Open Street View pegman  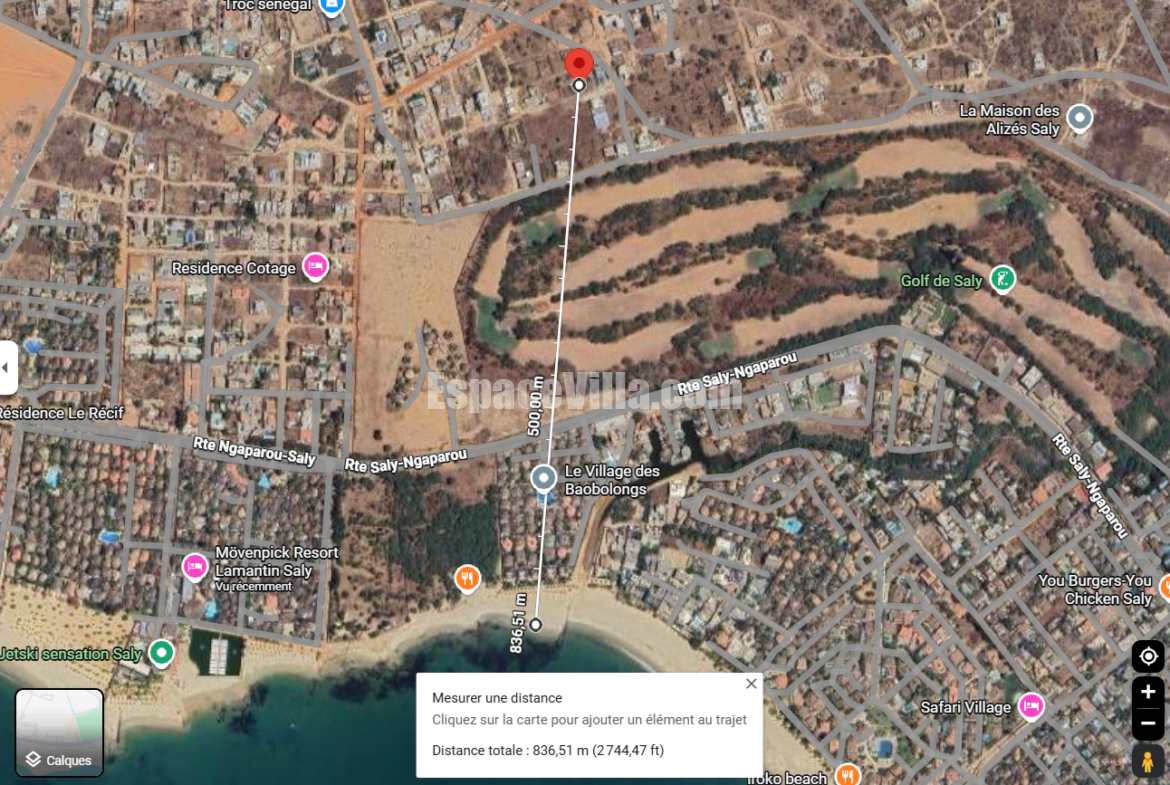1148,762
